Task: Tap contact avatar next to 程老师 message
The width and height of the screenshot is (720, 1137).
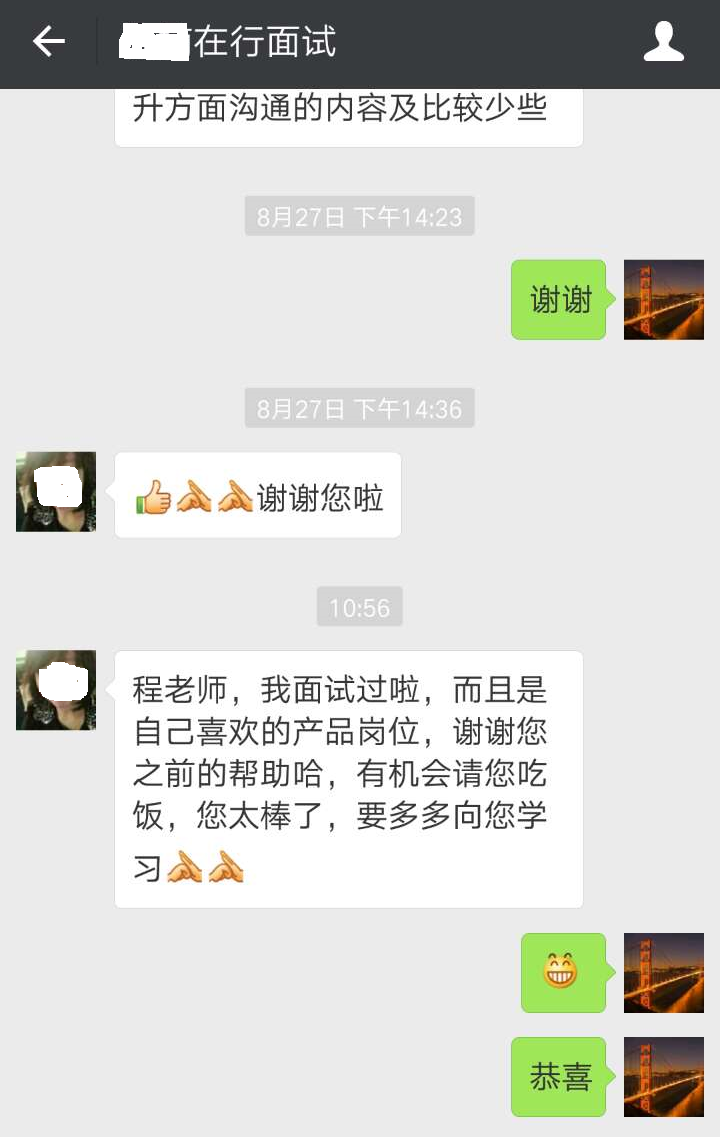Action: [x=56, y=690]
